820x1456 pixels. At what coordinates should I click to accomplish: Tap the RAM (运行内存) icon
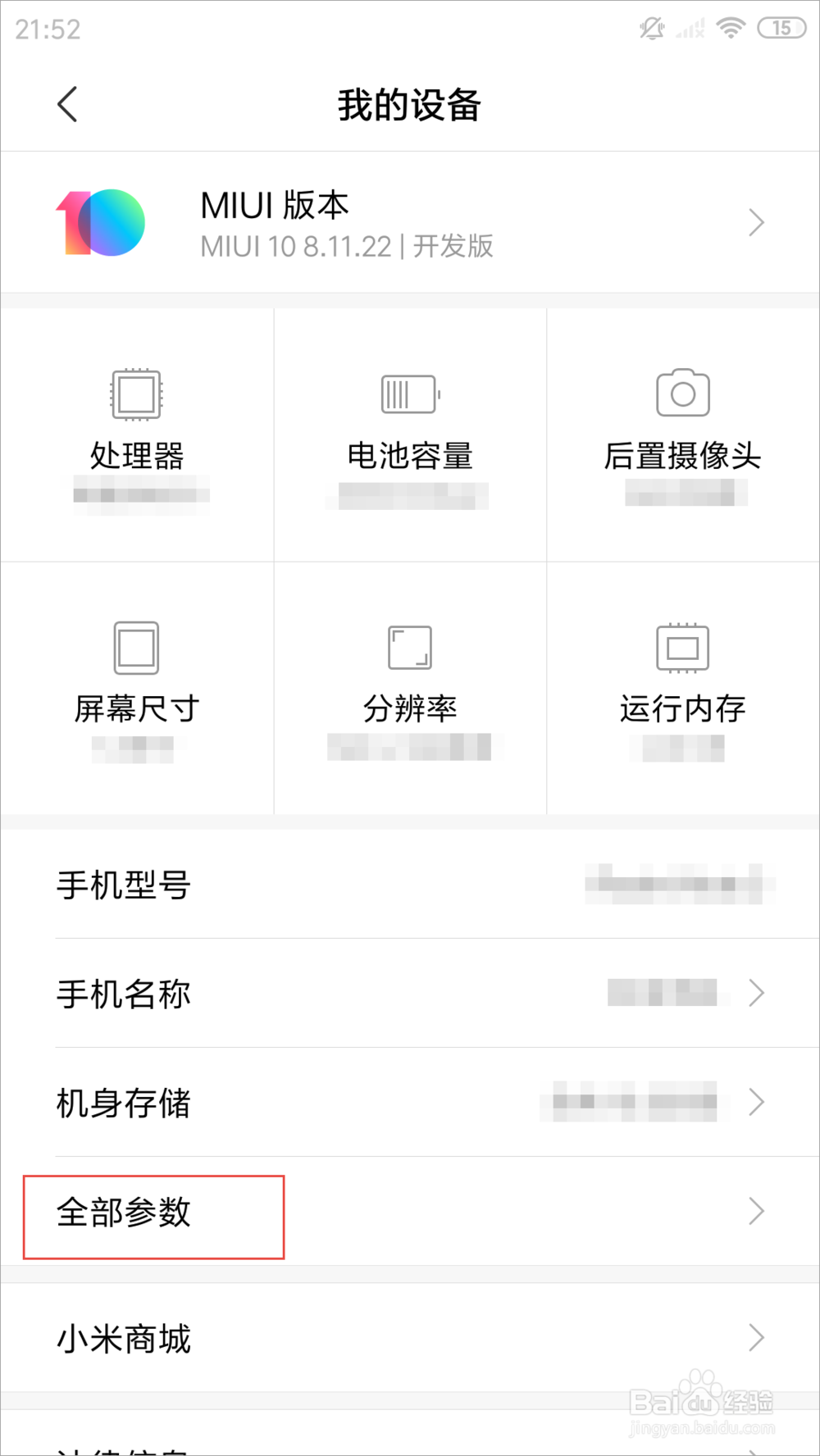click(x=683, y=646)
